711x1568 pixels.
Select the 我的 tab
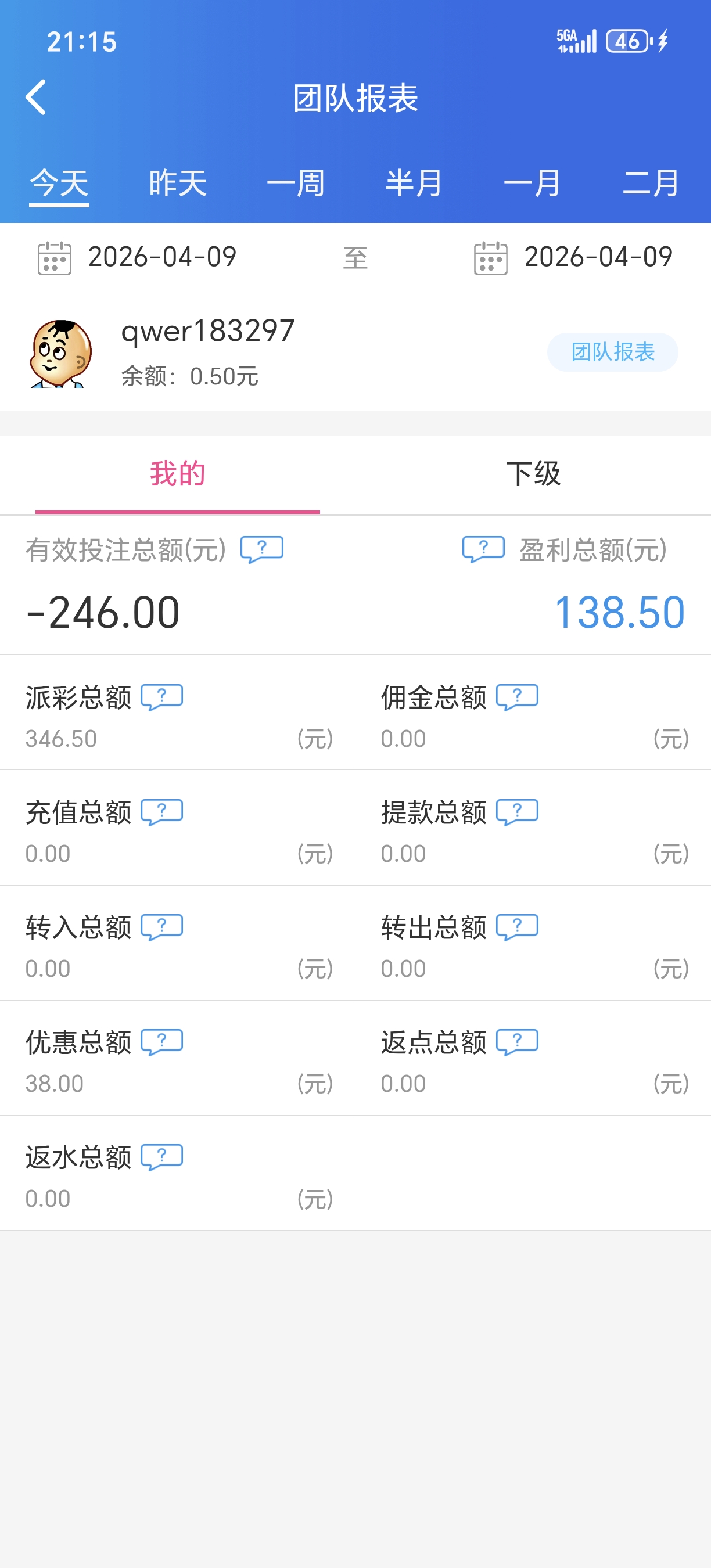(x=177, y=473)
